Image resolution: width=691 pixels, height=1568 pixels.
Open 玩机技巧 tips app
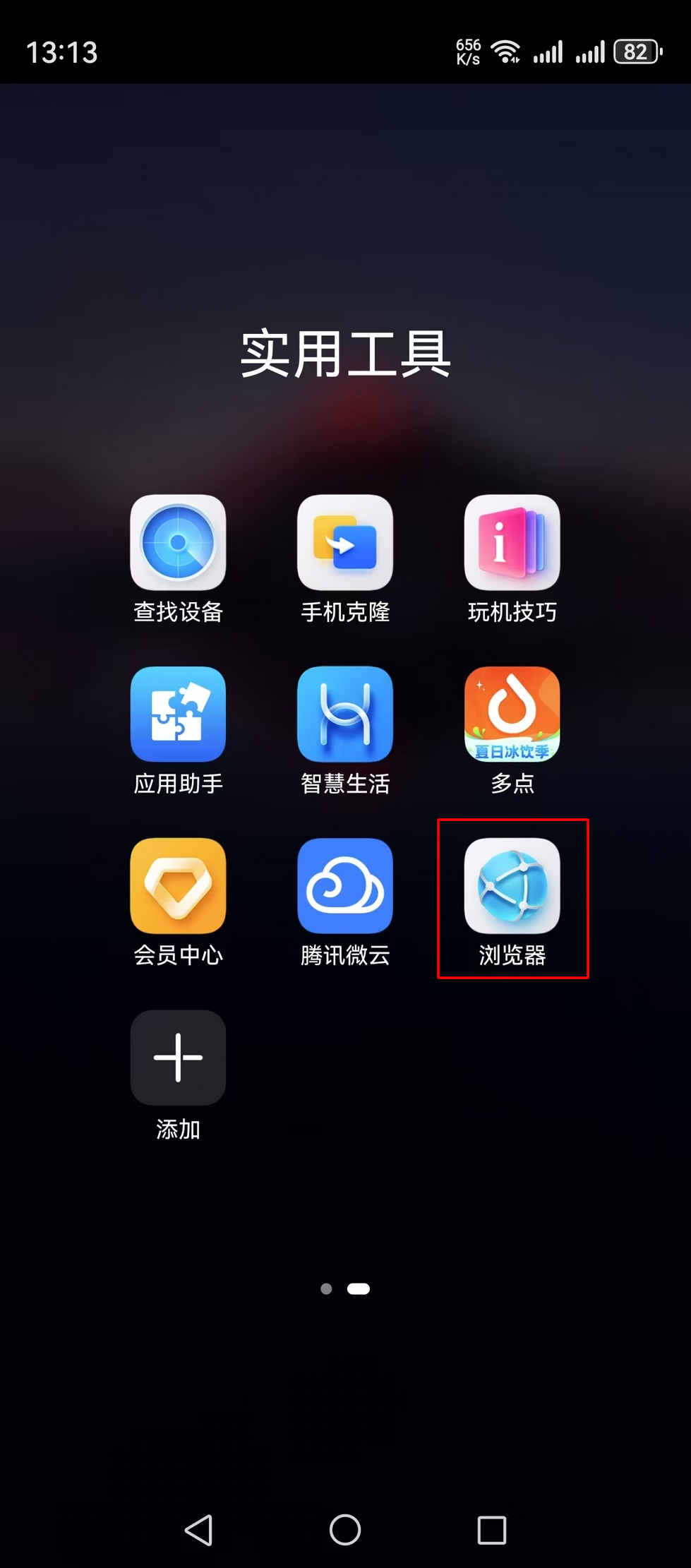(x=512, y=542)
